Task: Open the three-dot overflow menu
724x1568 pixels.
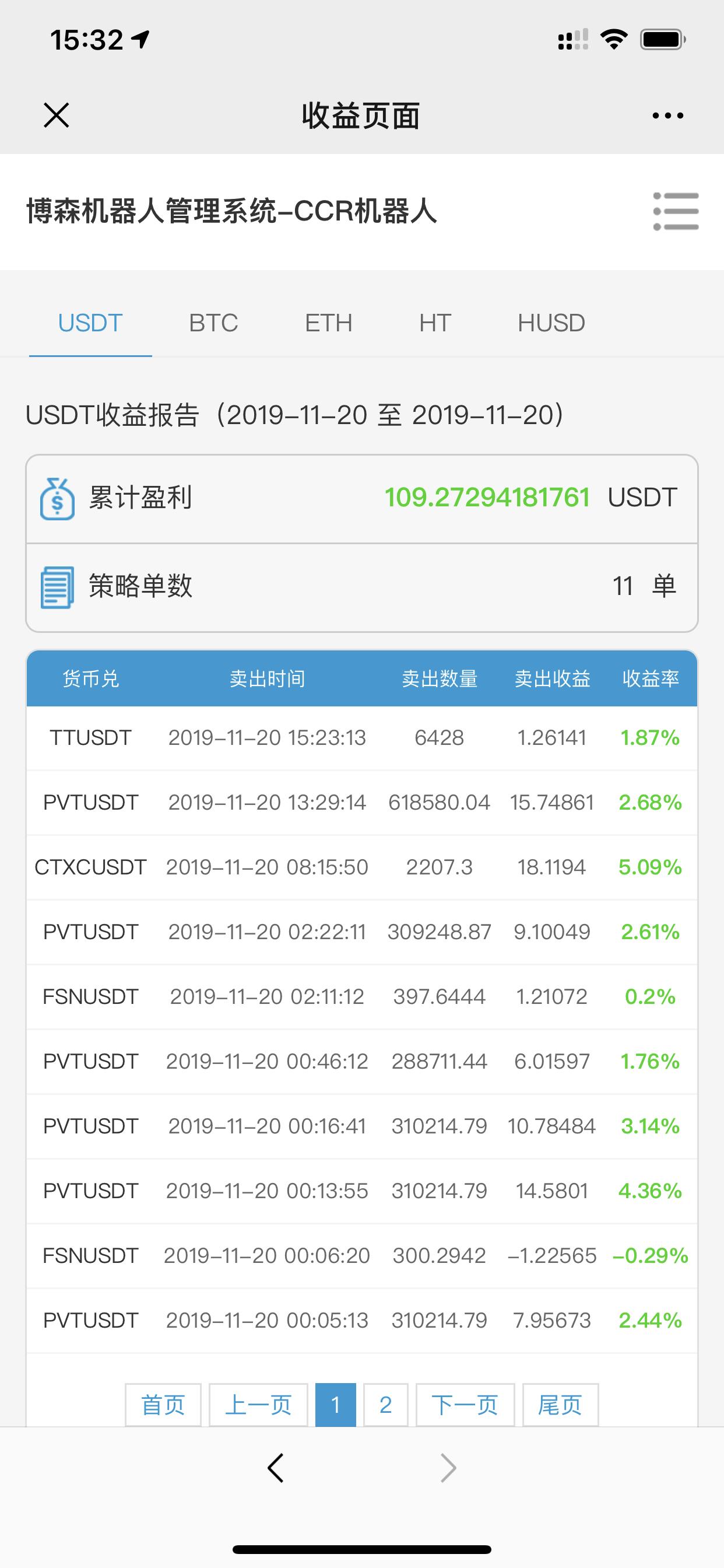Action: 667,115
